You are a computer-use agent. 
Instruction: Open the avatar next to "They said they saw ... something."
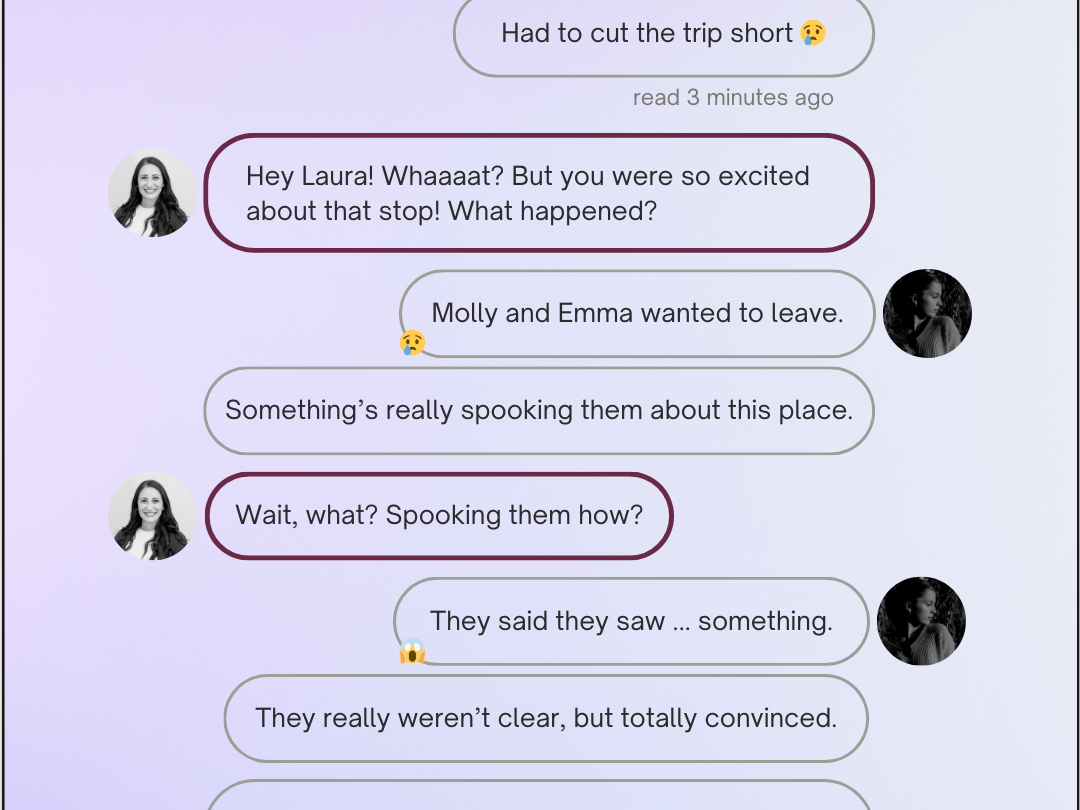pyautogui.click(x=921, y=621)
